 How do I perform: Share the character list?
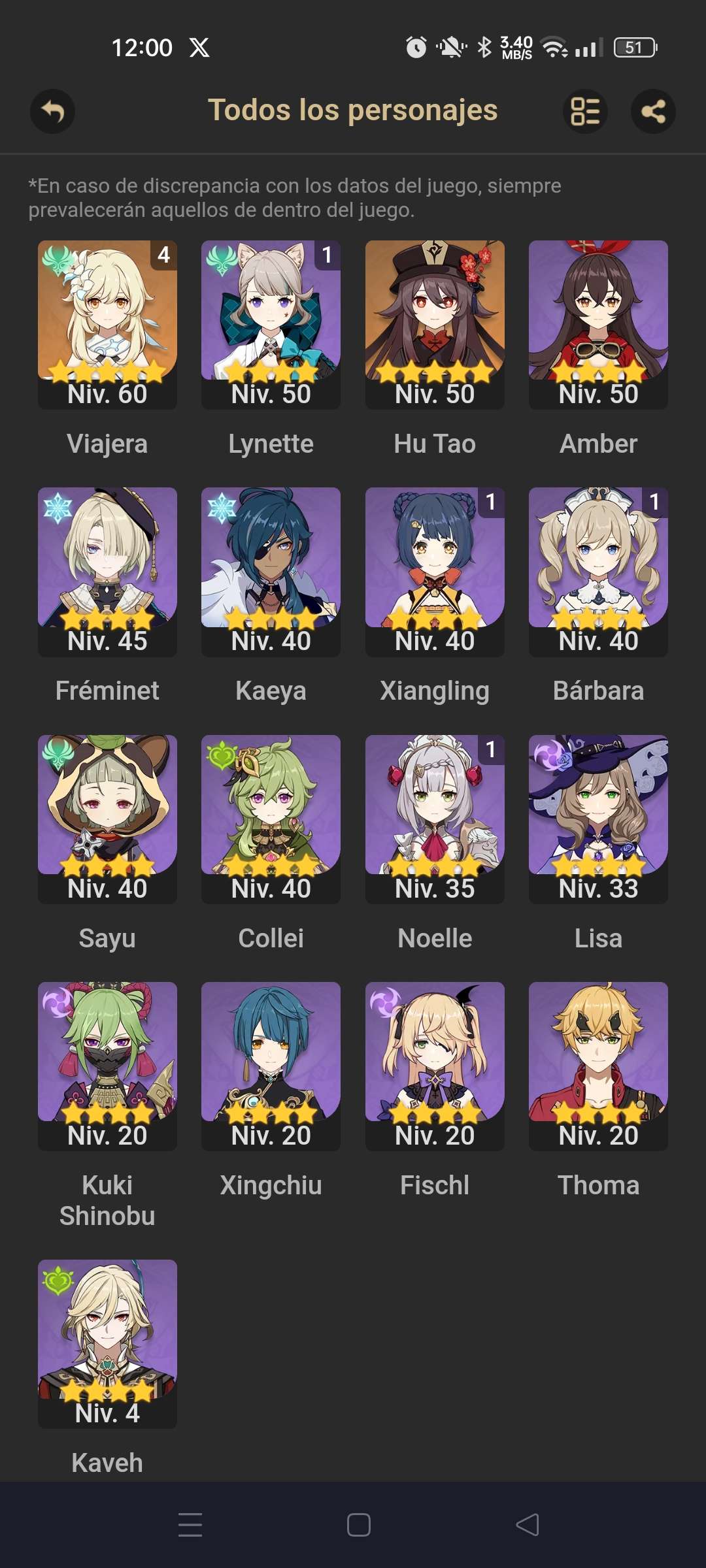(653, 111)
